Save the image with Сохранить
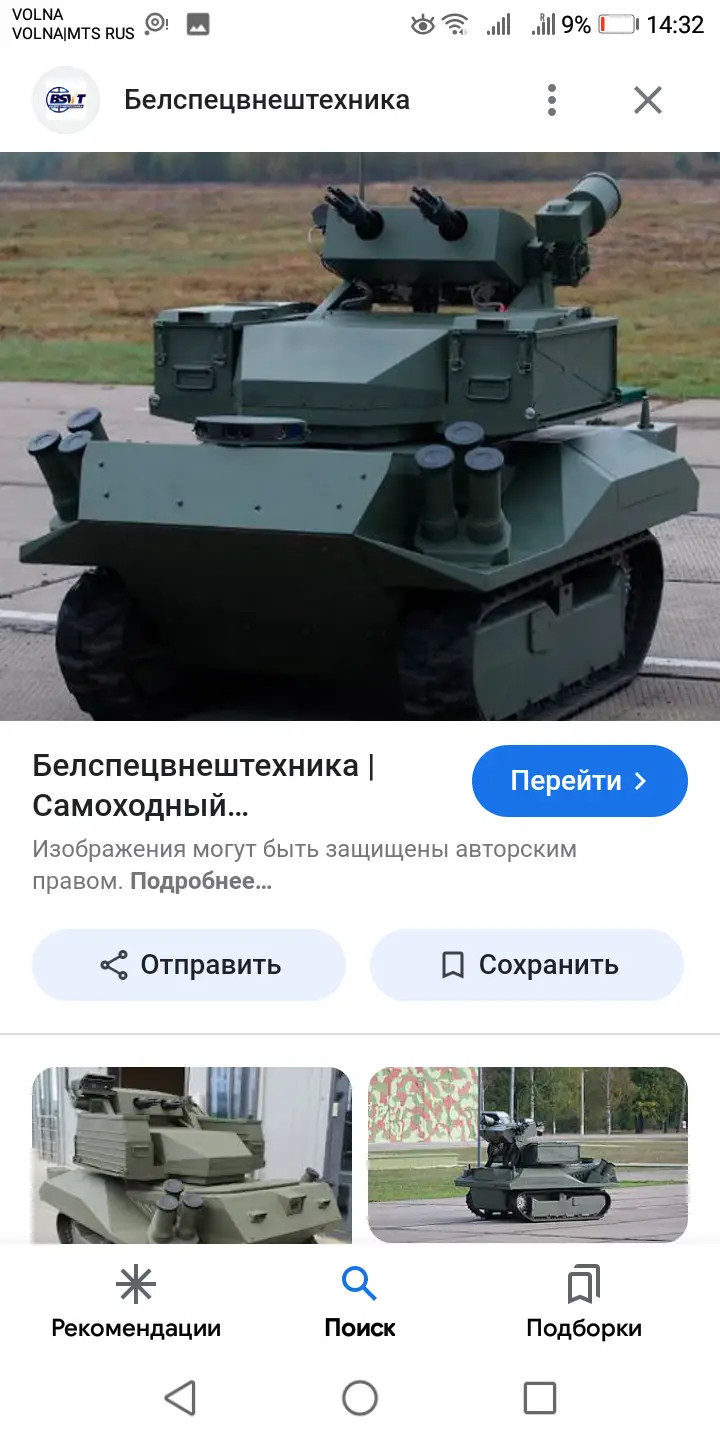 coord(527,965)
